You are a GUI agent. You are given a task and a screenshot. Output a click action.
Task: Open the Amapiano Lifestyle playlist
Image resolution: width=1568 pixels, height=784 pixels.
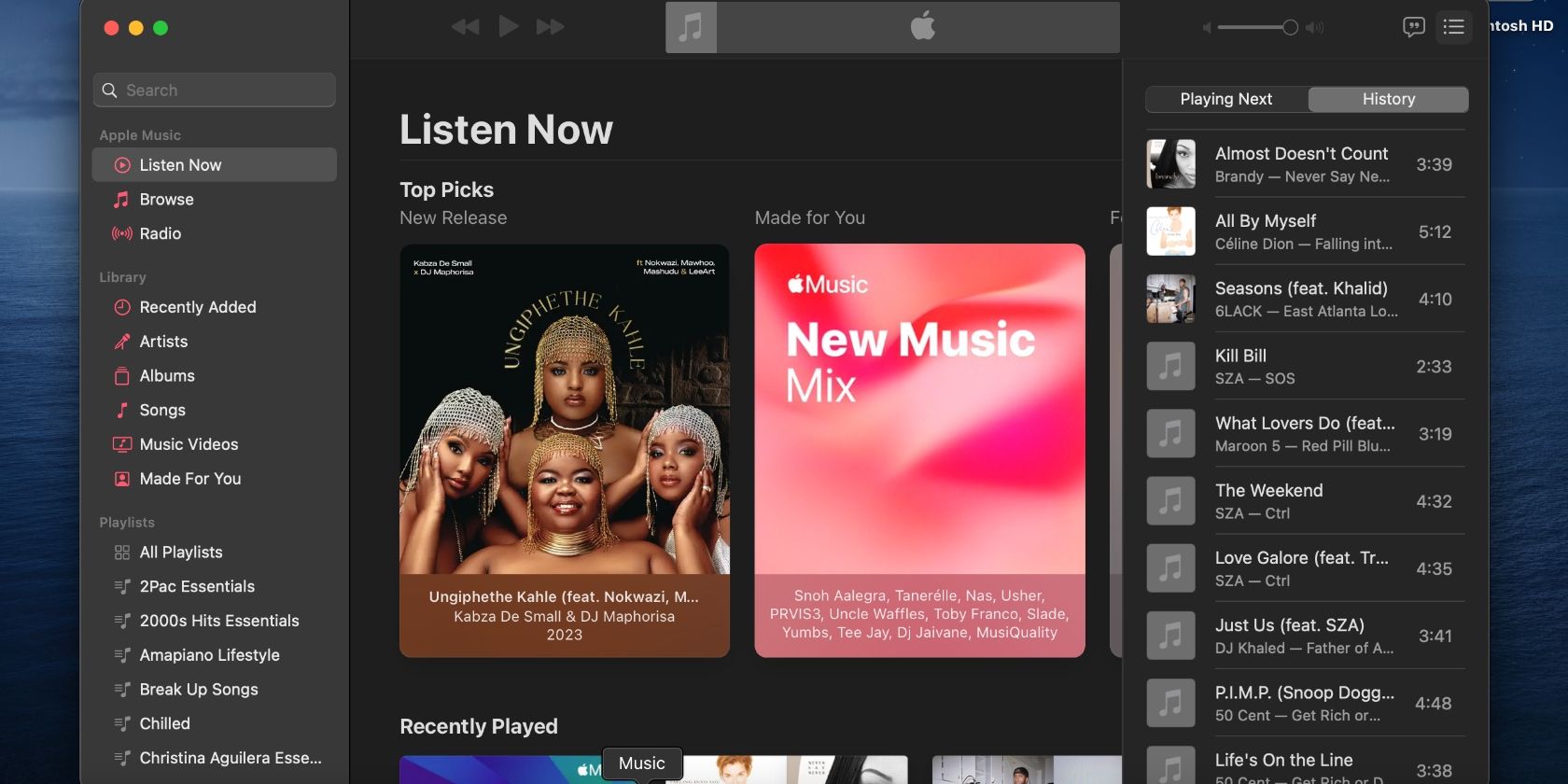209,655
